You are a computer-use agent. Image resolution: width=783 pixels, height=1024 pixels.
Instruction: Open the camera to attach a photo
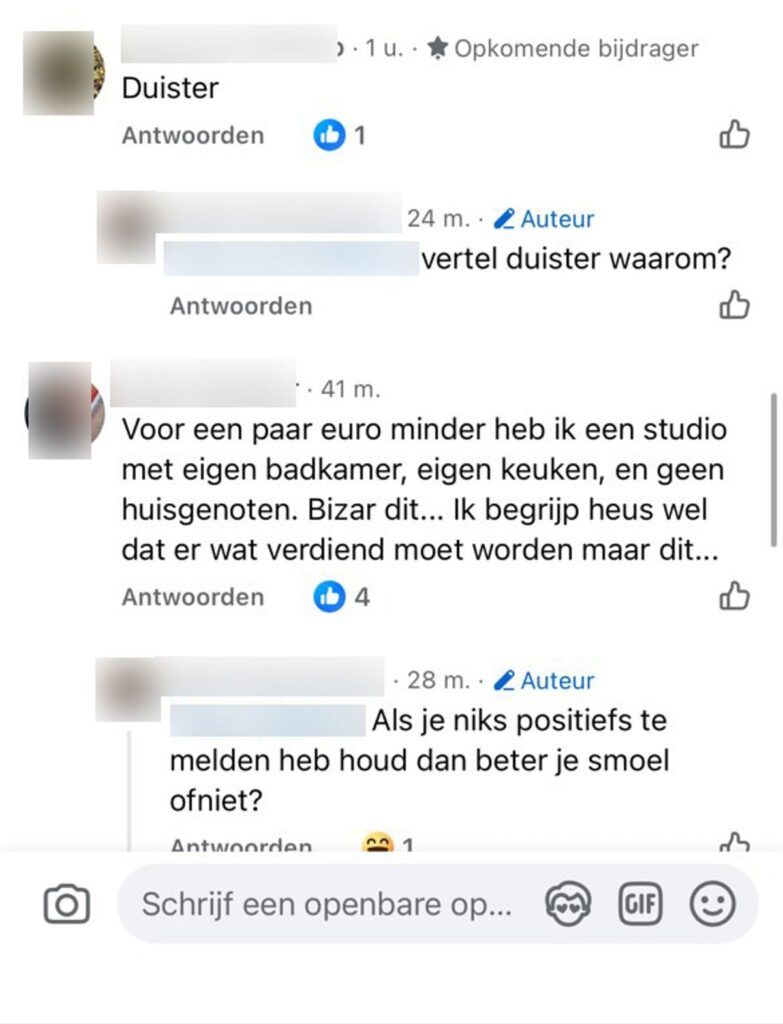[x=67, y=906]
